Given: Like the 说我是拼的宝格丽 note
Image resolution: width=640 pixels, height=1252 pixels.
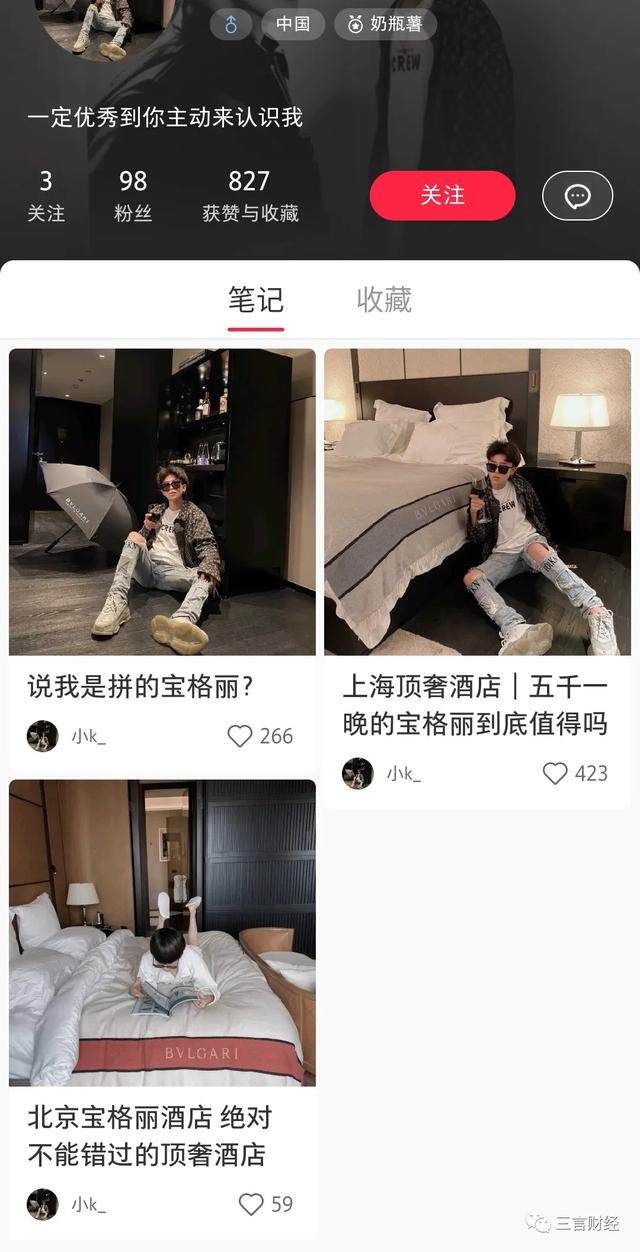Looking at the screenshot, I should (240, 736).
